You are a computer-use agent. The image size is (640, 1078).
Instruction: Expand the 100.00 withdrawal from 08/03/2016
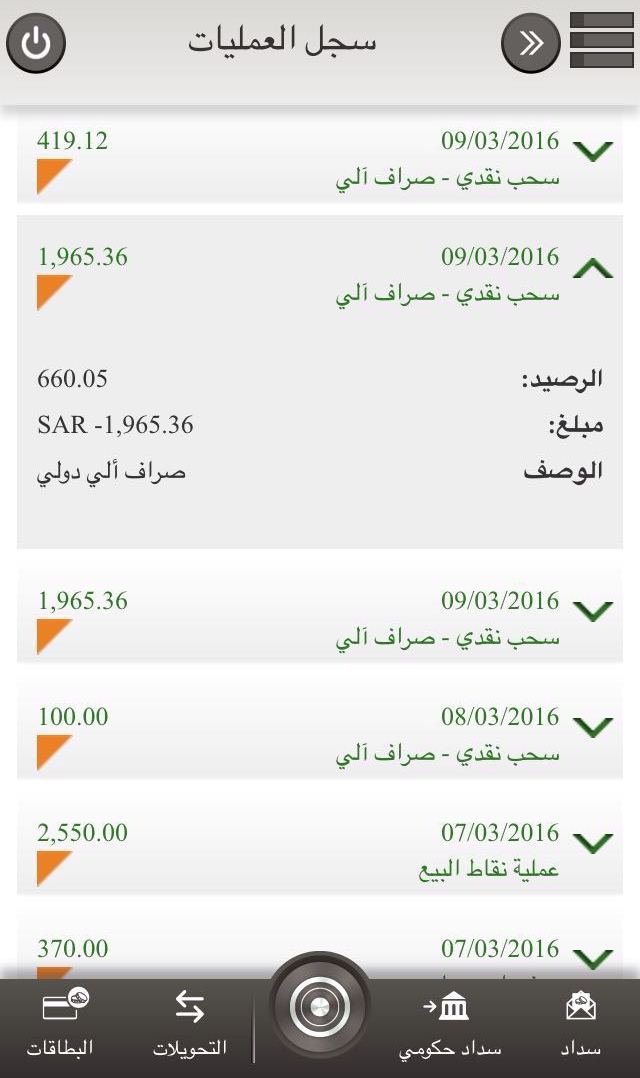(x=593, y=726)
